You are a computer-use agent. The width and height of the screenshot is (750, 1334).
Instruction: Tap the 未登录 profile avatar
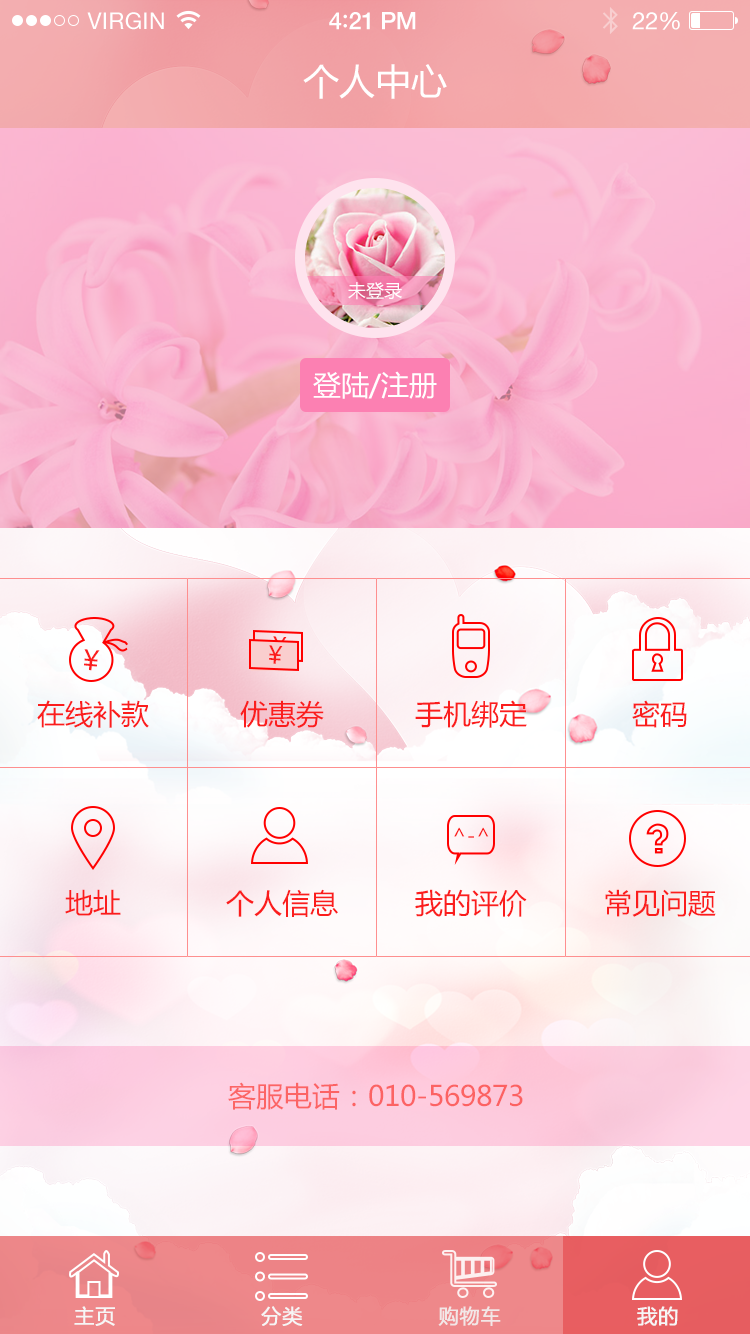tap(375, 257)
